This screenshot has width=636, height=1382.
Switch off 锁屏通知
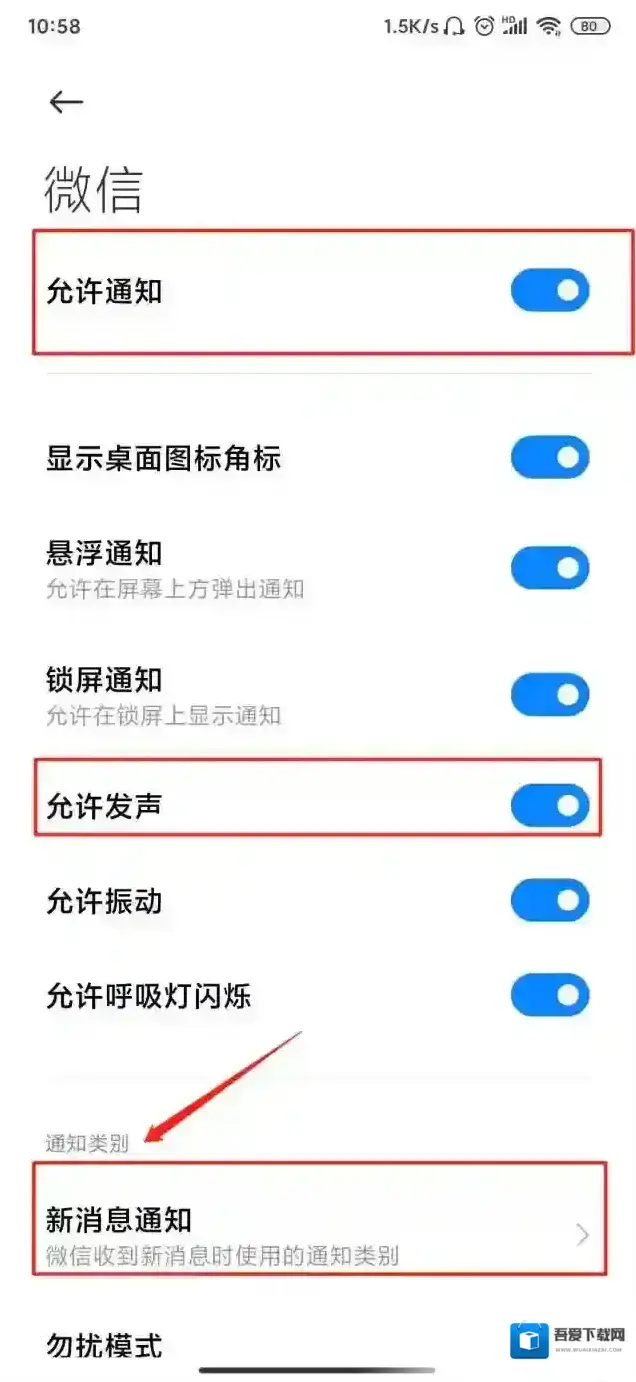click(x=550, y=695)
